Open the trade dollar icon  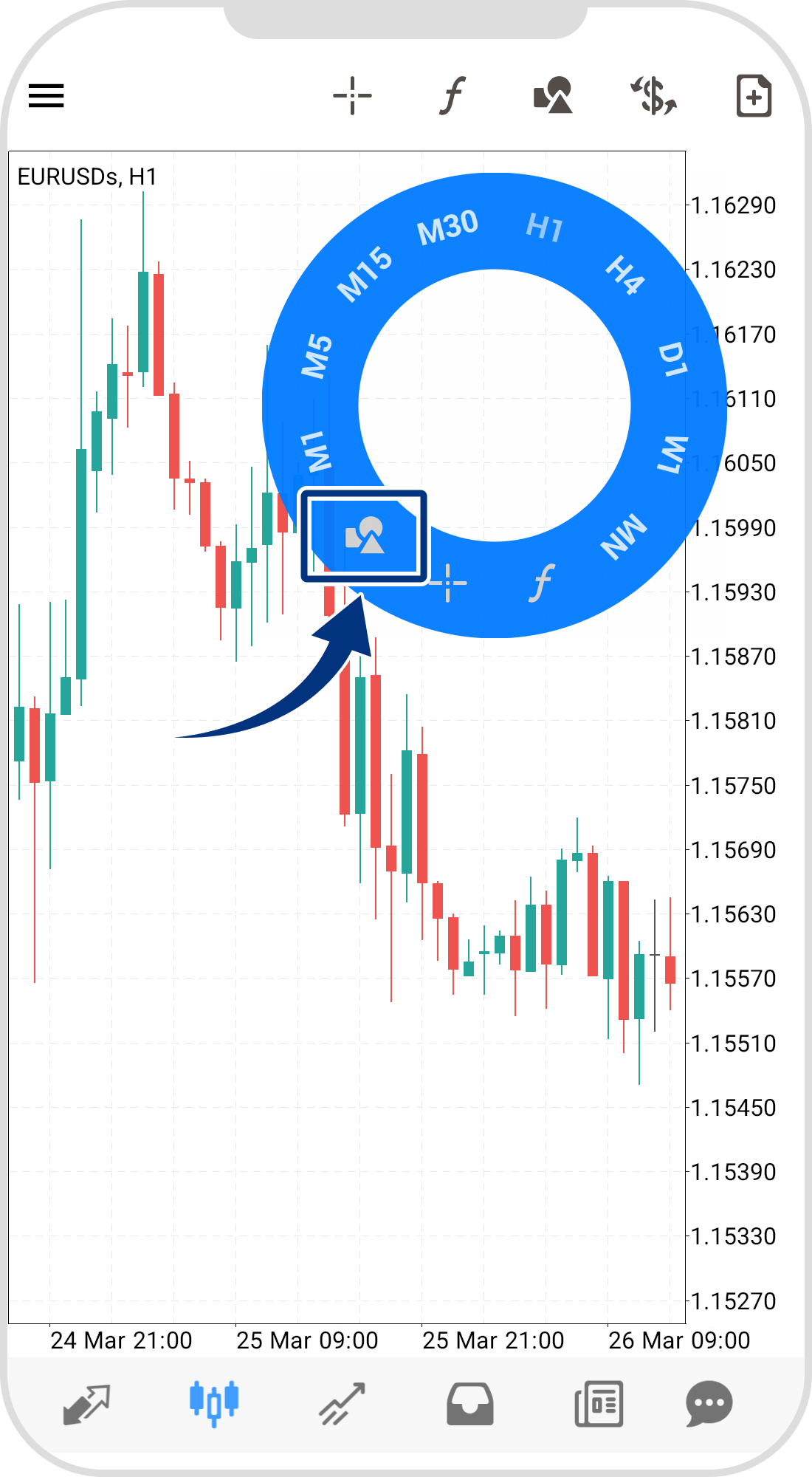(653, 96)
